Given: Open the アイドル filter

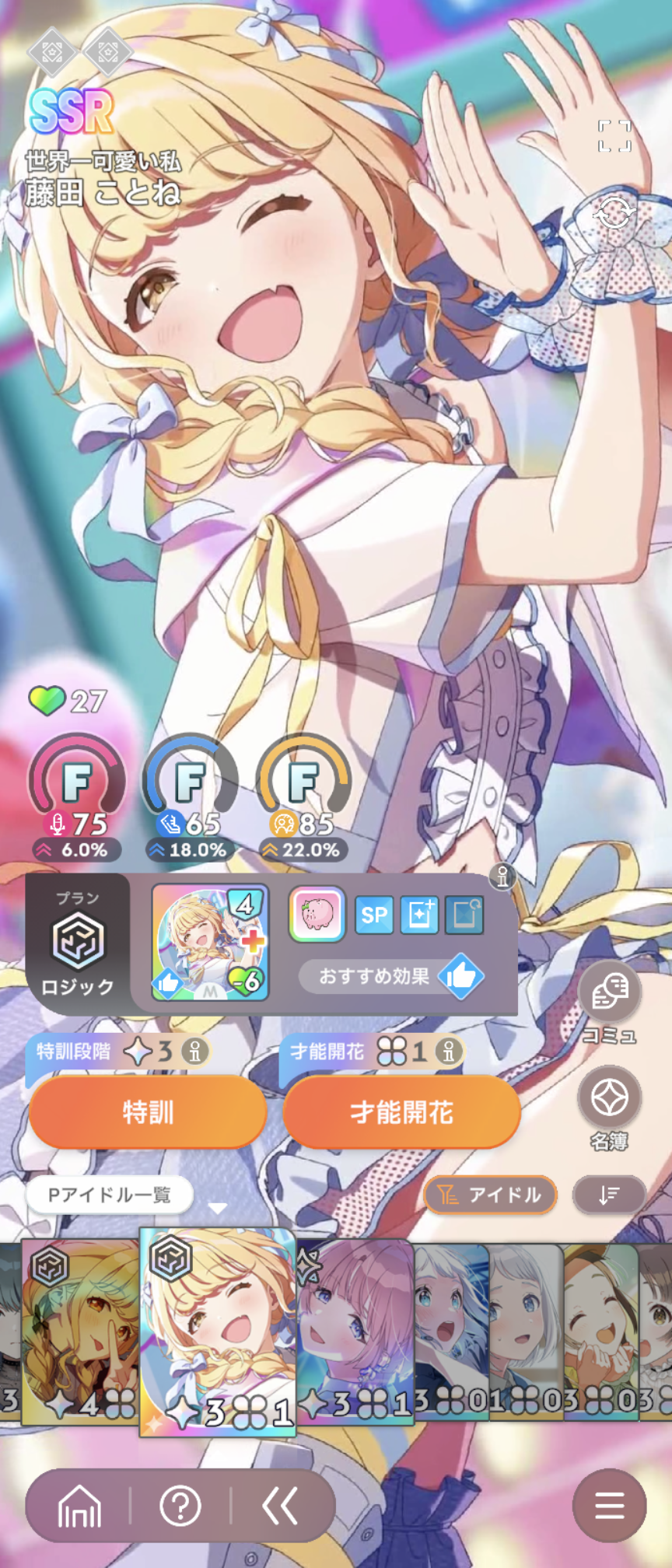Looking at the screenshot, I should coord(490,1194).
